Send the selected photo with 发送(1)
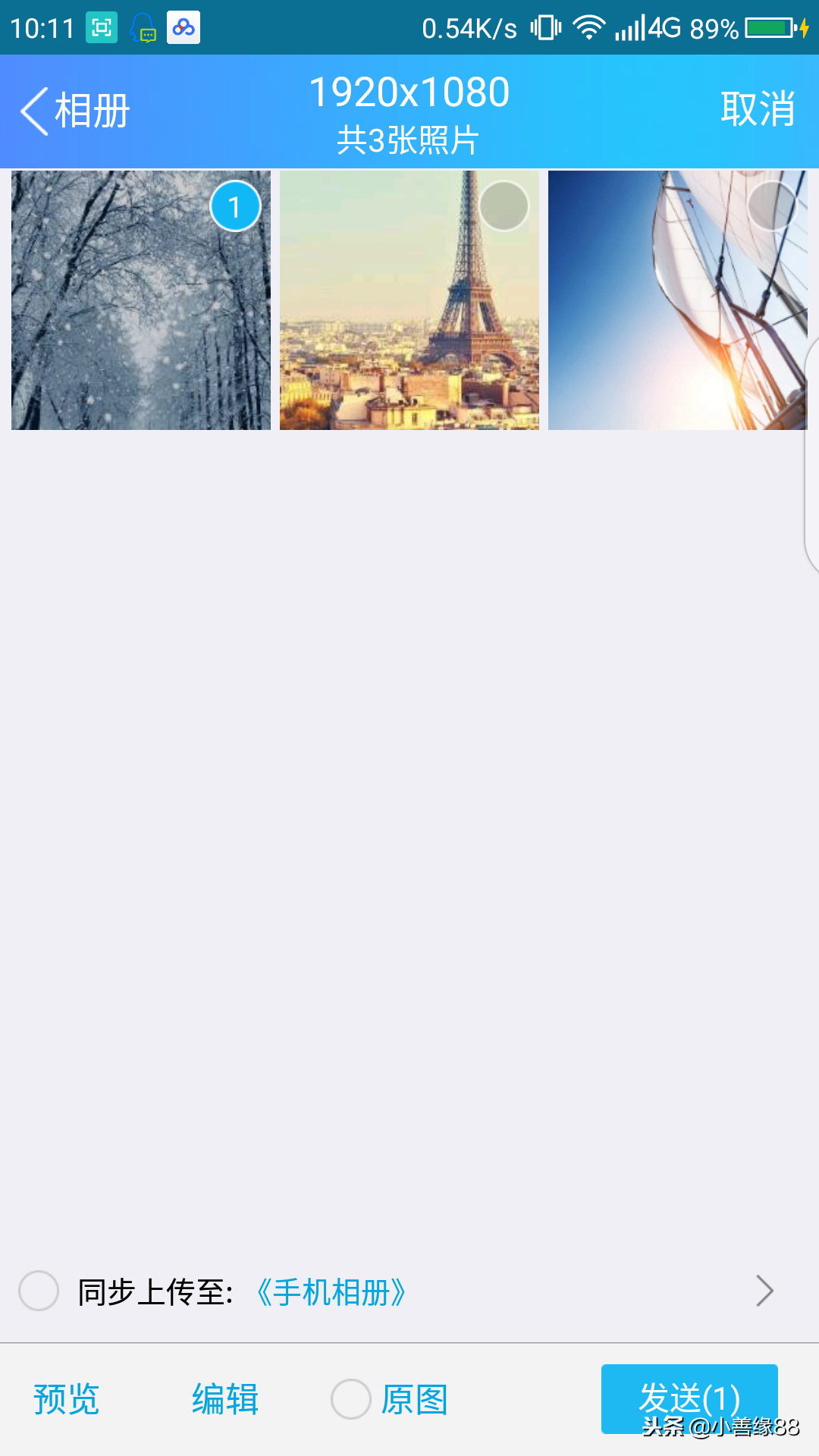This screenshot has height=1456, width=819. tap(689, 1398)
